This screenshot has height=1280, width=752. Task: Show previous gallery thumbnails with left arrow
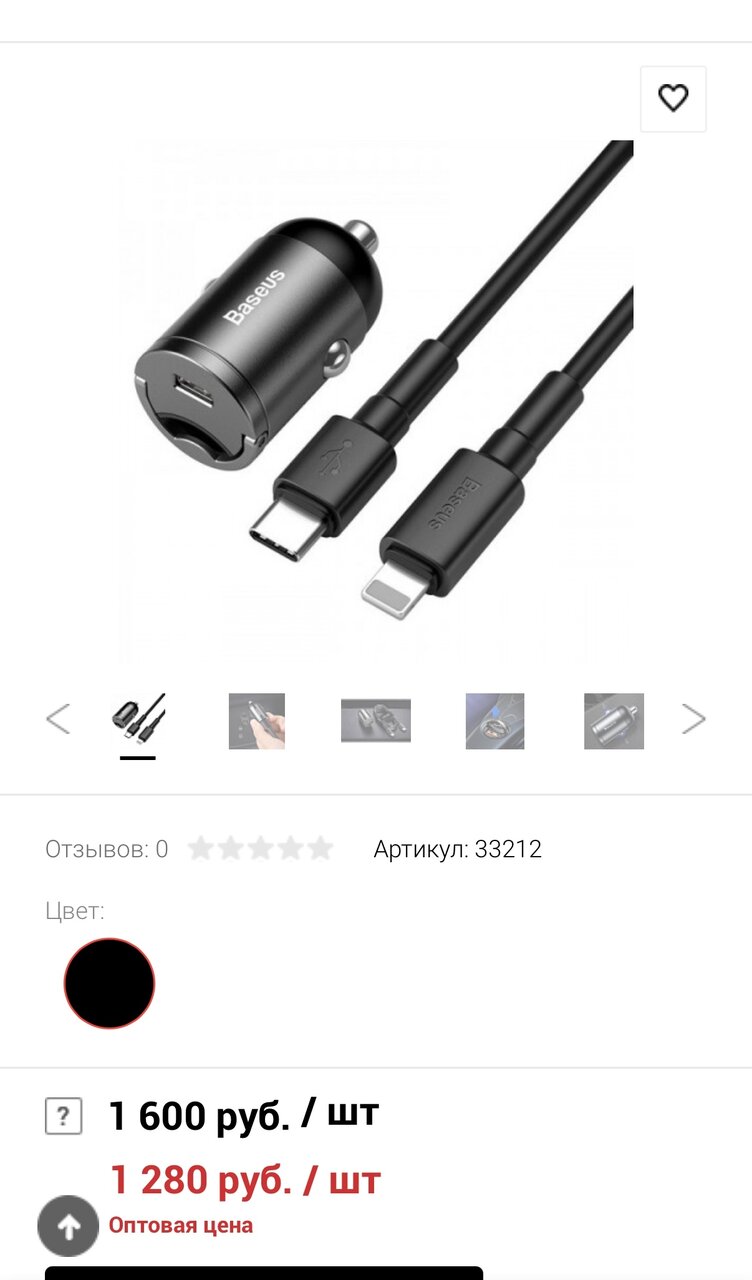[58, 719]
